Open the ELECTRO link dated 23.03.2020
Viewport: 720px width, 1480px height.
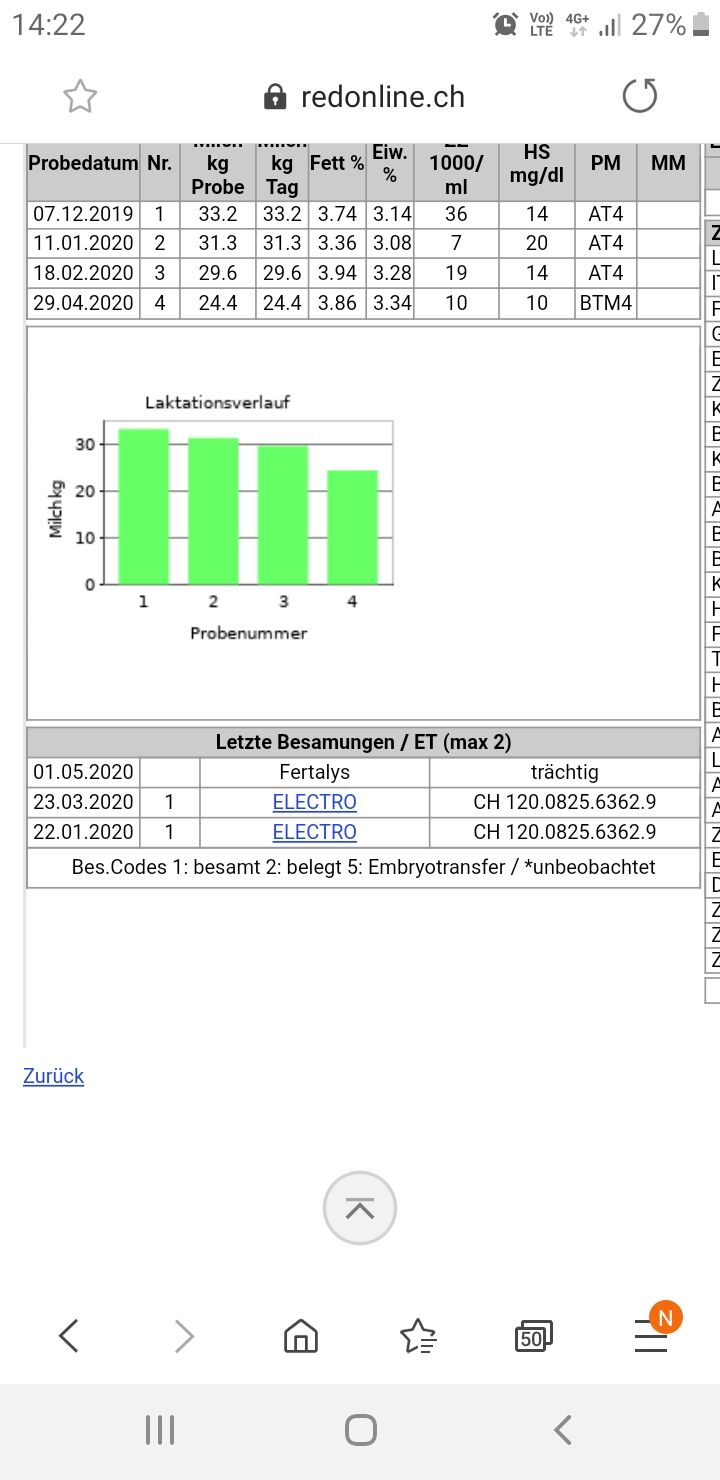tap(314, 802)
